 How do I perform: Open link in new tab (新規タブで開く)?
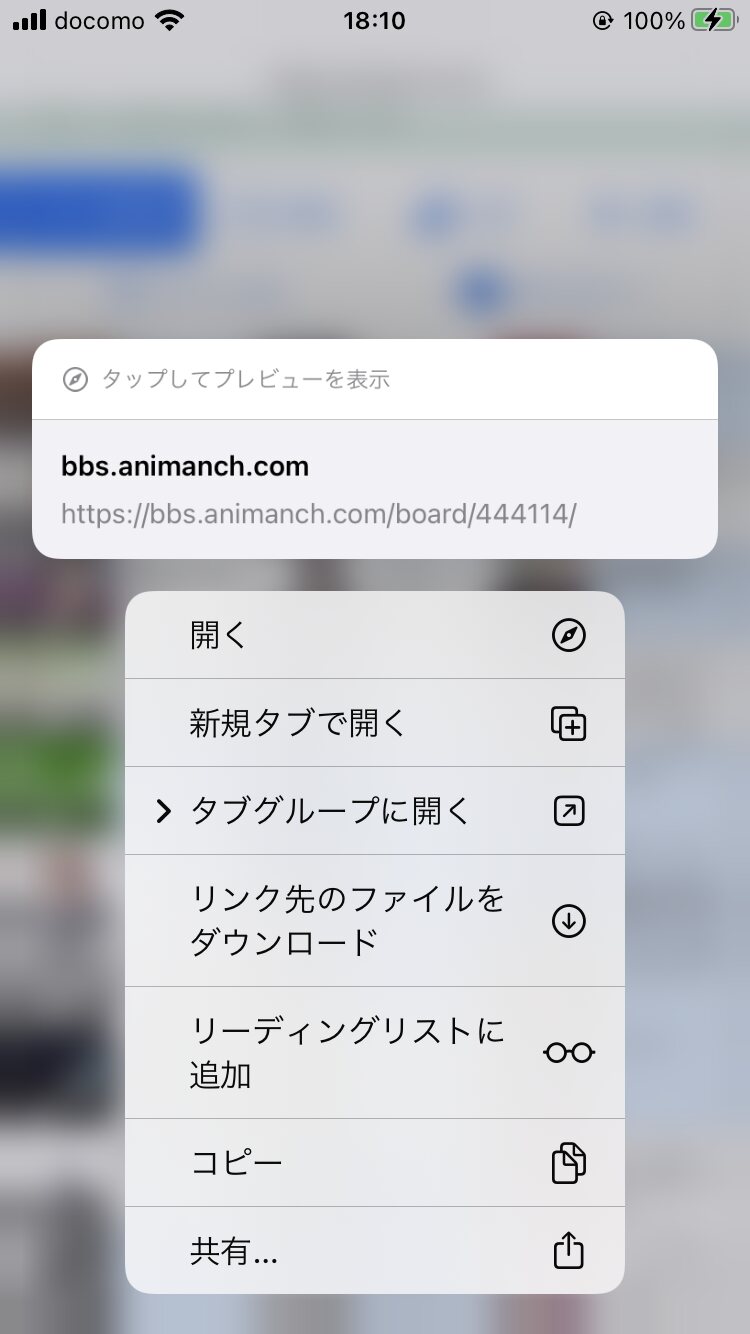(374, 723)
